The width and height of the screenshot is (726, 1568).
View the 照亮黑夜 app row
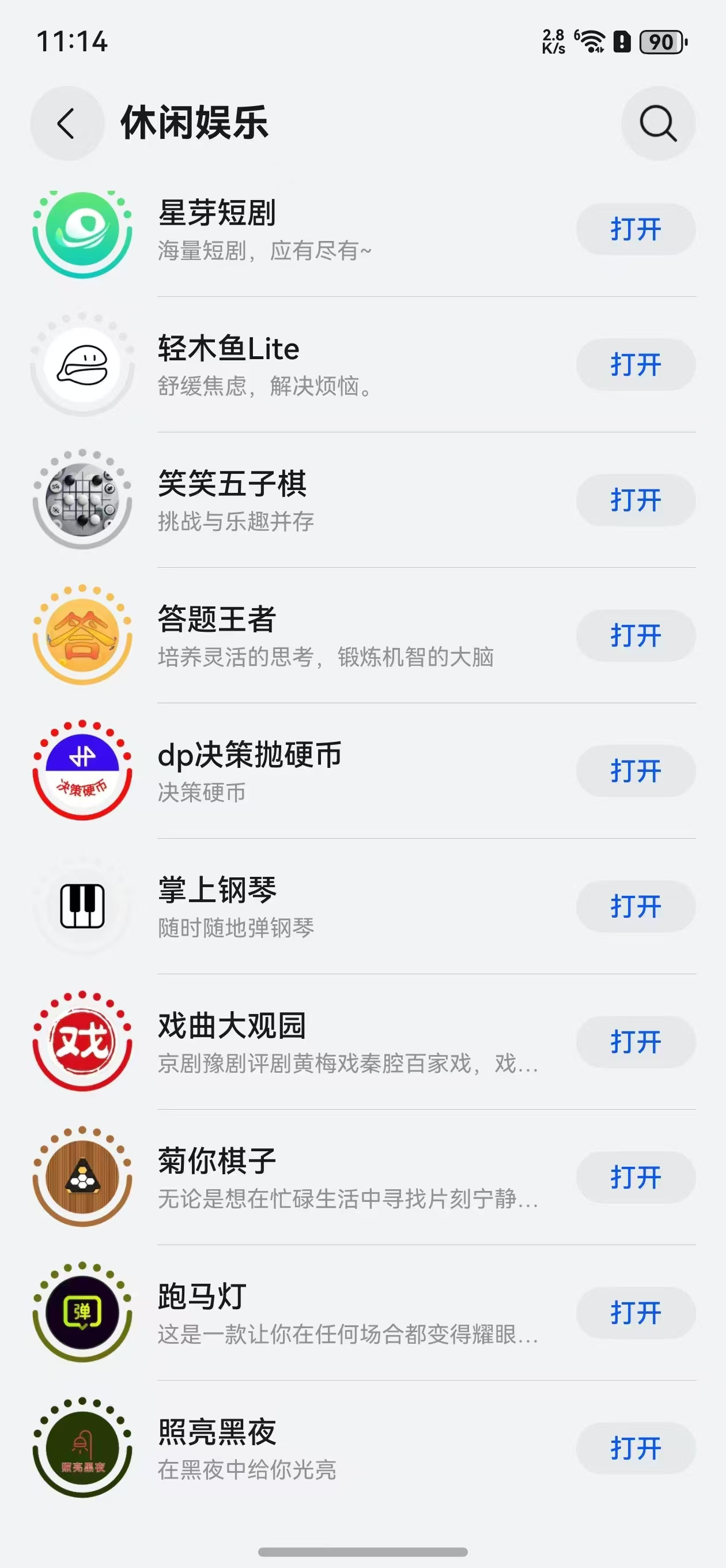pyautogui.click(x=304, y=1448)
